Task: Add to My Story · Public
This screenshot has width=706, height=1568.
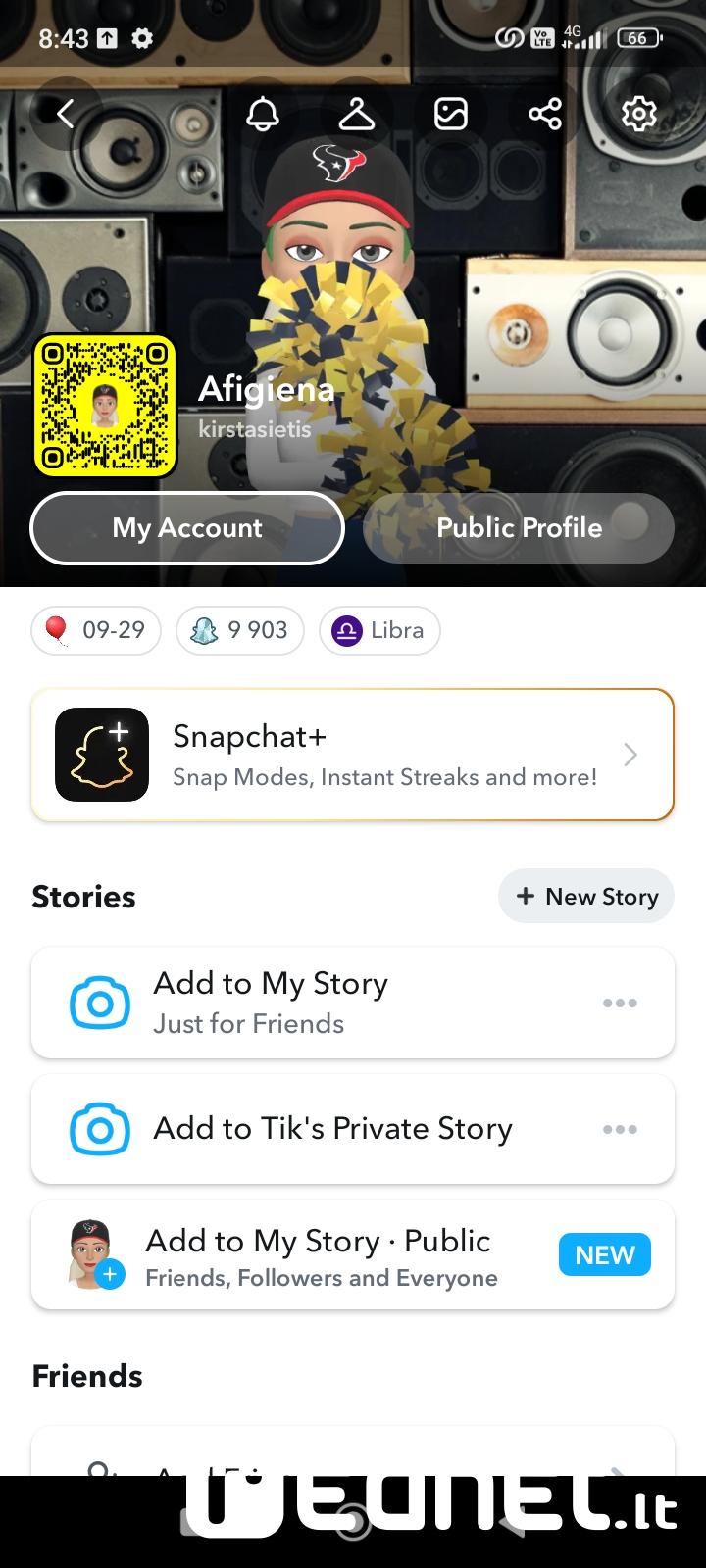Action: coord(324,1255)
